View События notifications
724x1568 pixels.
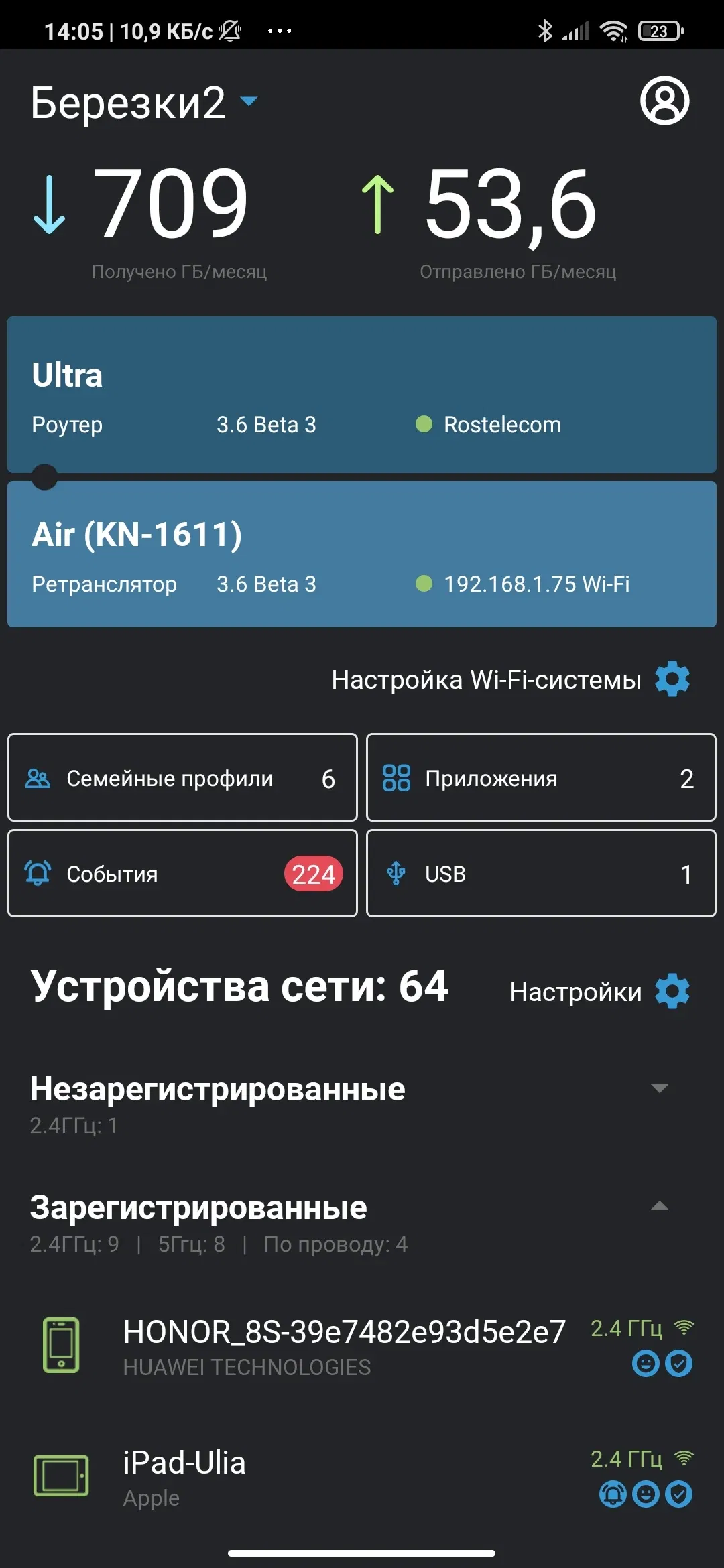pyautogui.click(x=182, y=874)
